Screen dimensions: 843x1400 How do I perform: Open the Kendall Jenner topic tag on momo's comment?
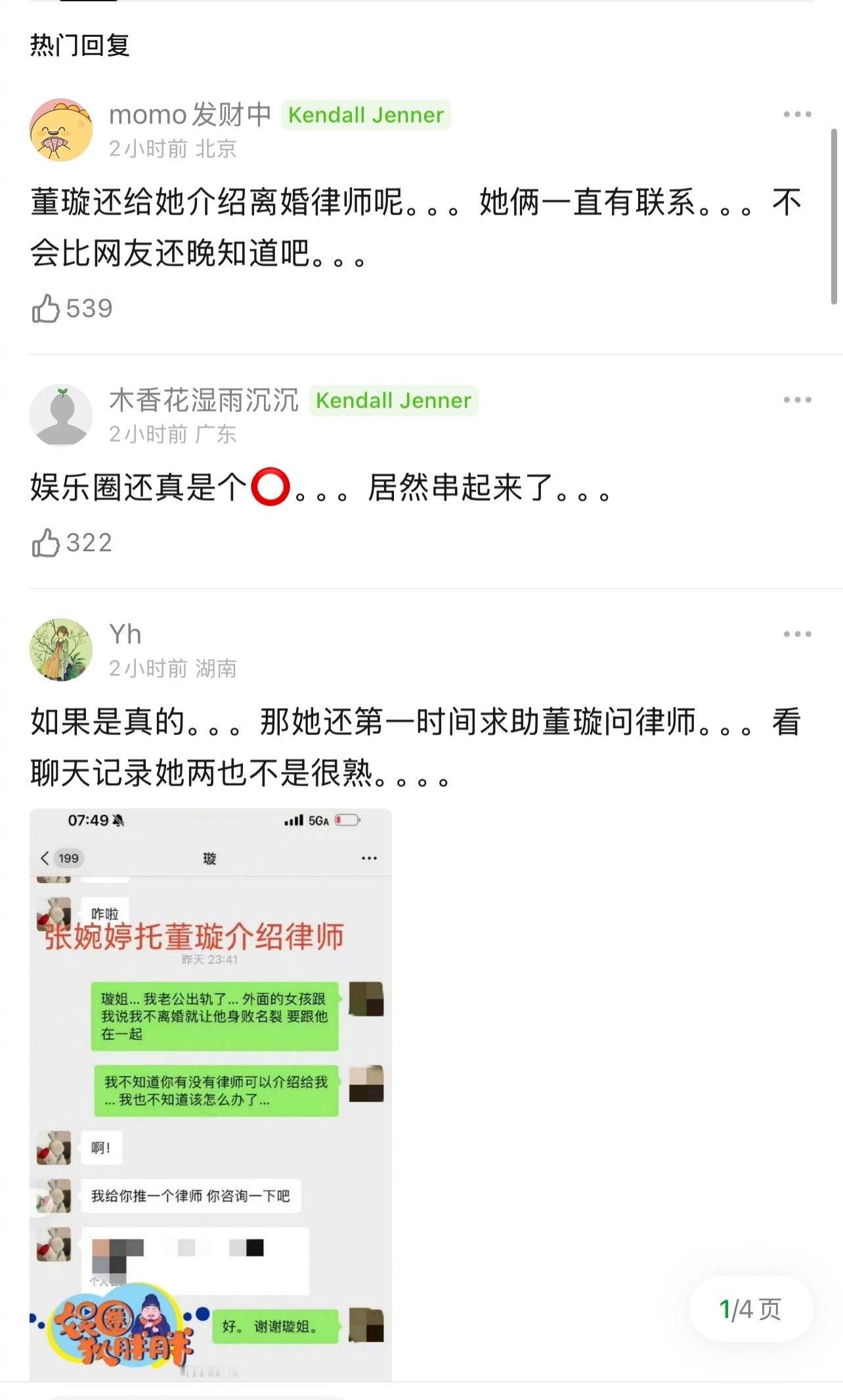pos(365,115)
